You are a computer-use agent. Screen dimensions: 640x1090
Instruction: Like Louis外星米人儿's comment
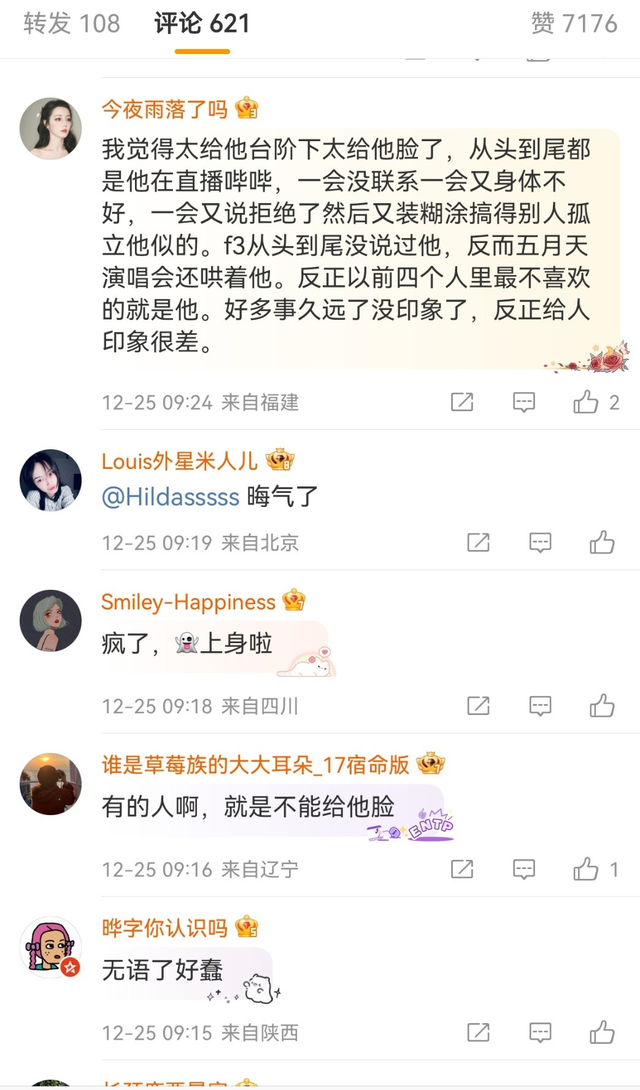tap(602, 542)
